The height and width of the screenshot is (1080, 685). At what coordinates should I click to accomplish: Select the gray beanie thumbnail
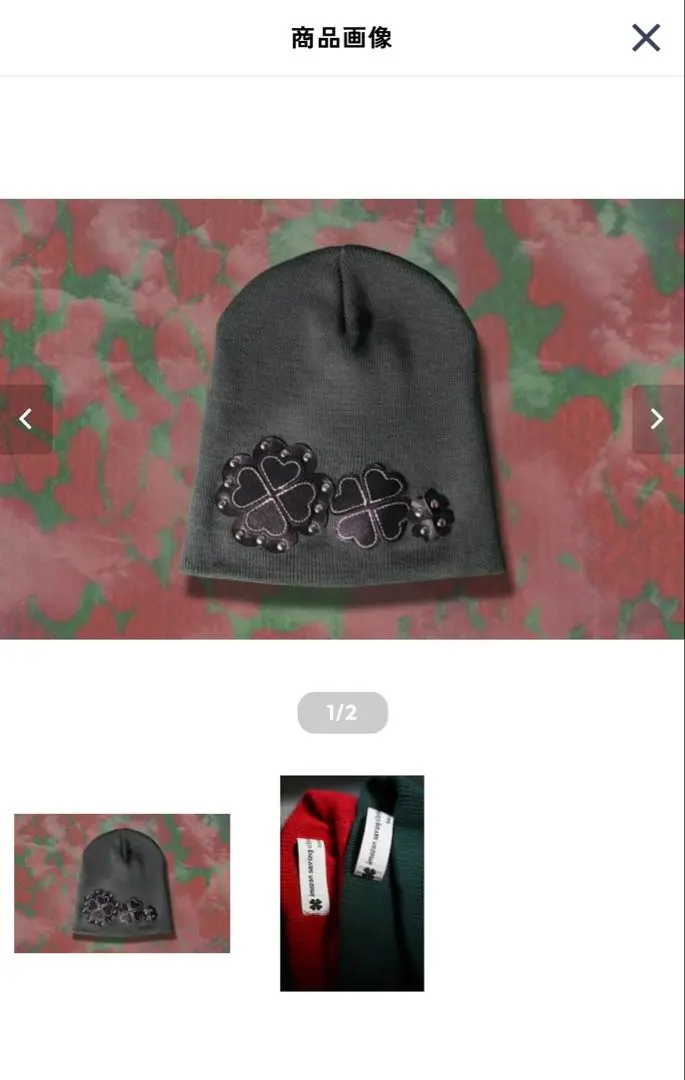122,883
